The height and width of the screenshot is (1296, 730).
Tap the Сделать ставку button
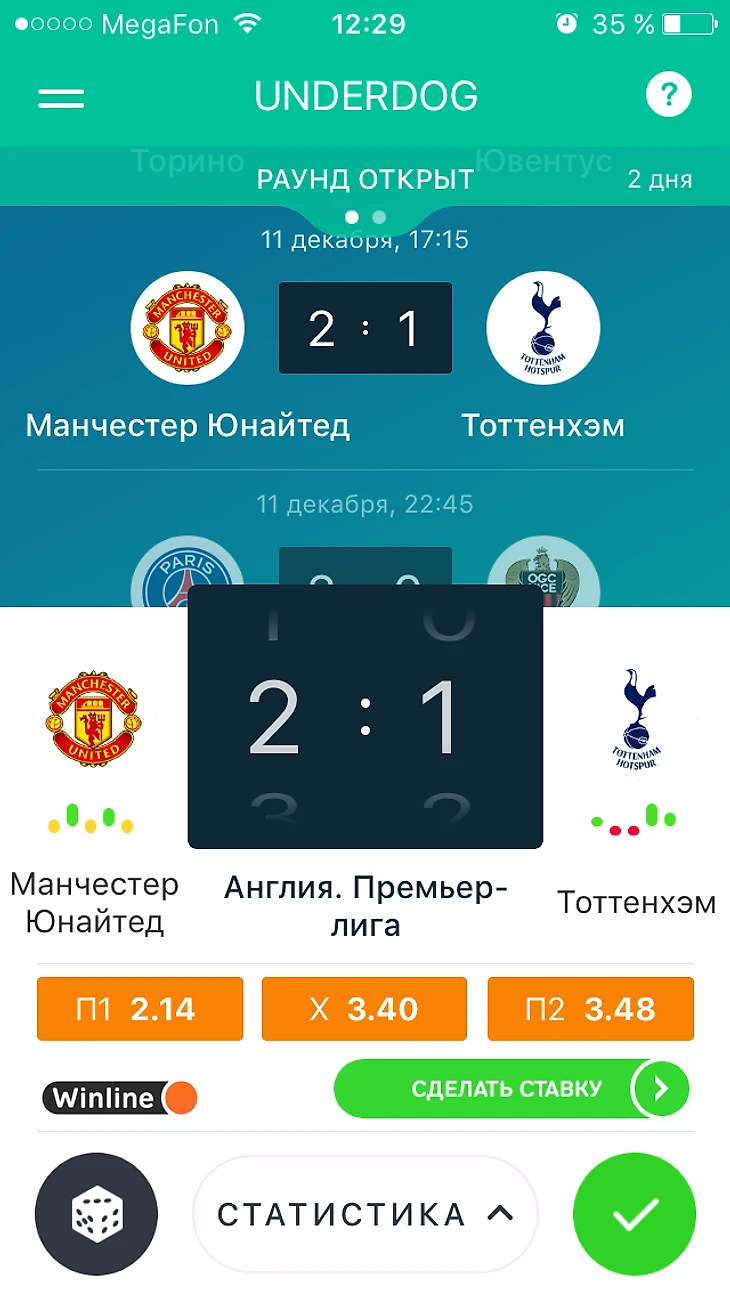[x=511, y=1089]
